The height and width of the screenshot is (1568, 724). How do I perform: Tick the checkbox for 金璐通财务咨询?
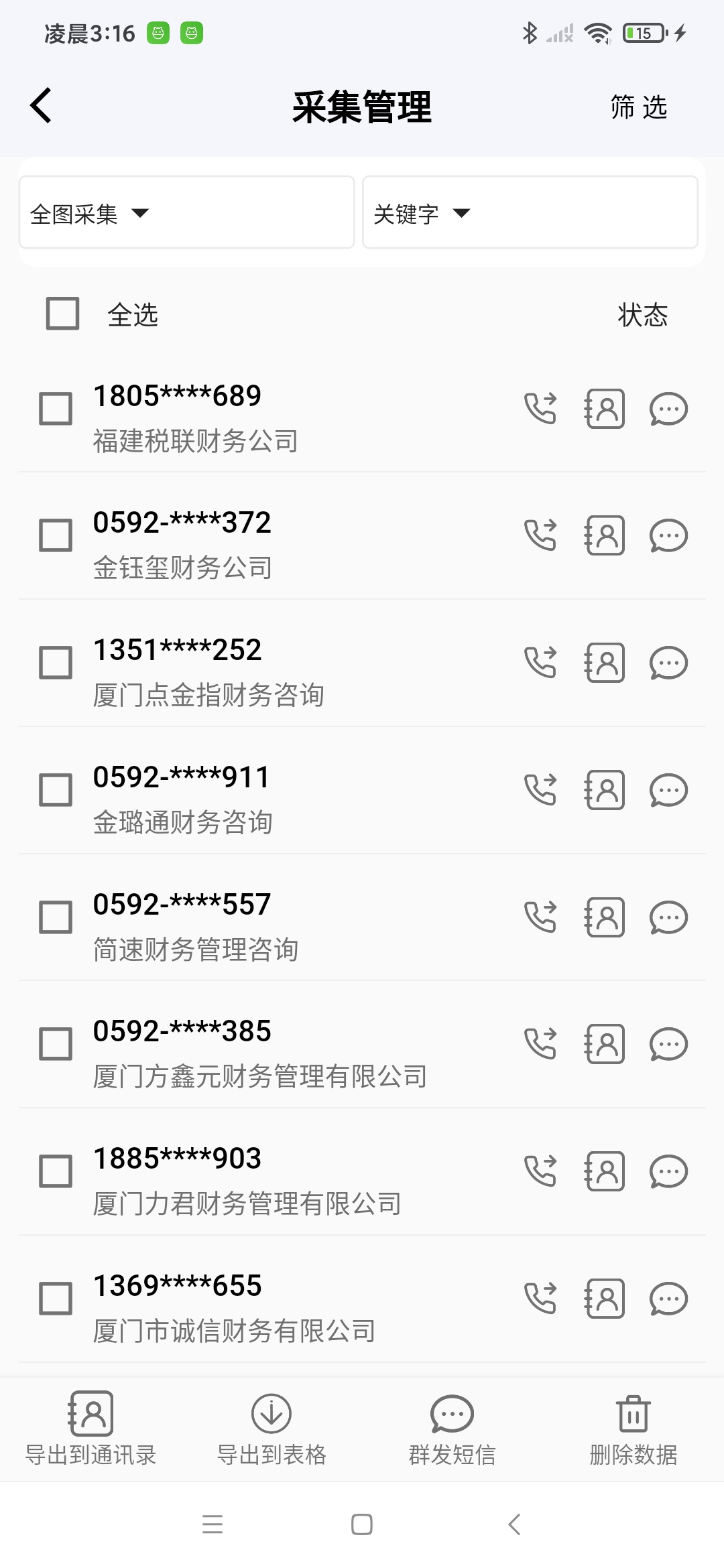(56, 791)
